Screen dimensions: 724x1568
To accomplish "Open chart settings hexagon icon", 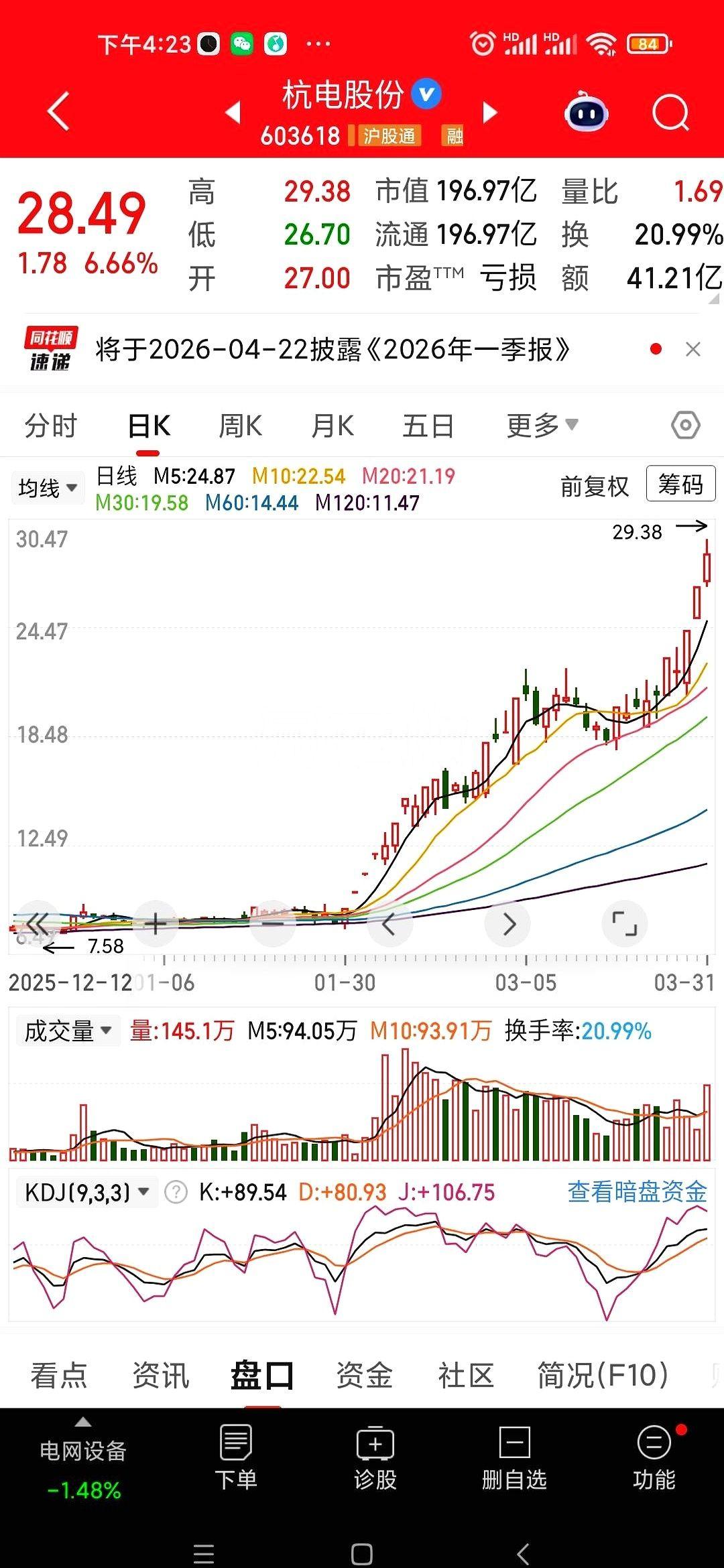I will pyautogui.click(x=685, y=426).
